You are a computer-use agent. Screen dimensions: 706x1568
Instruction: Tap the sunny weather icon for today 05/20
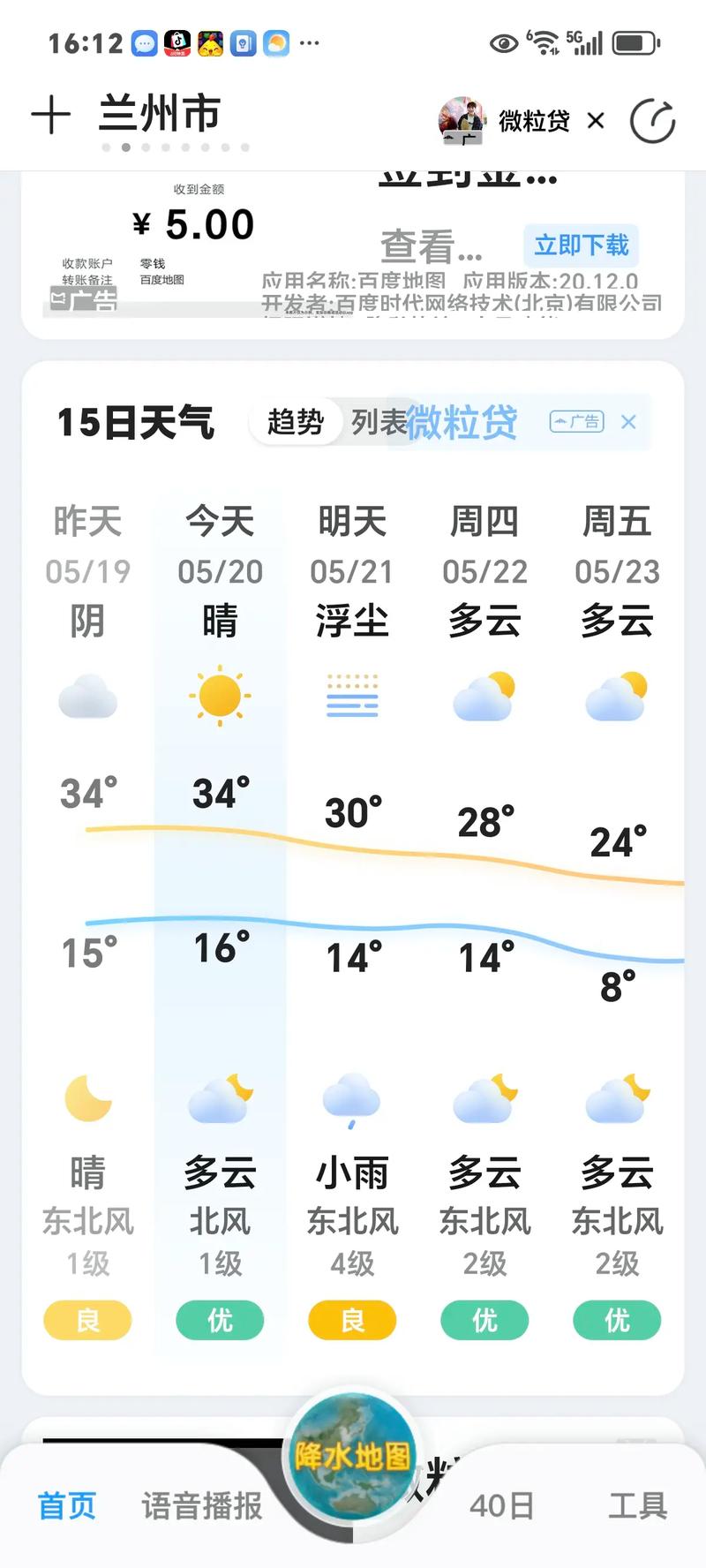220,696
